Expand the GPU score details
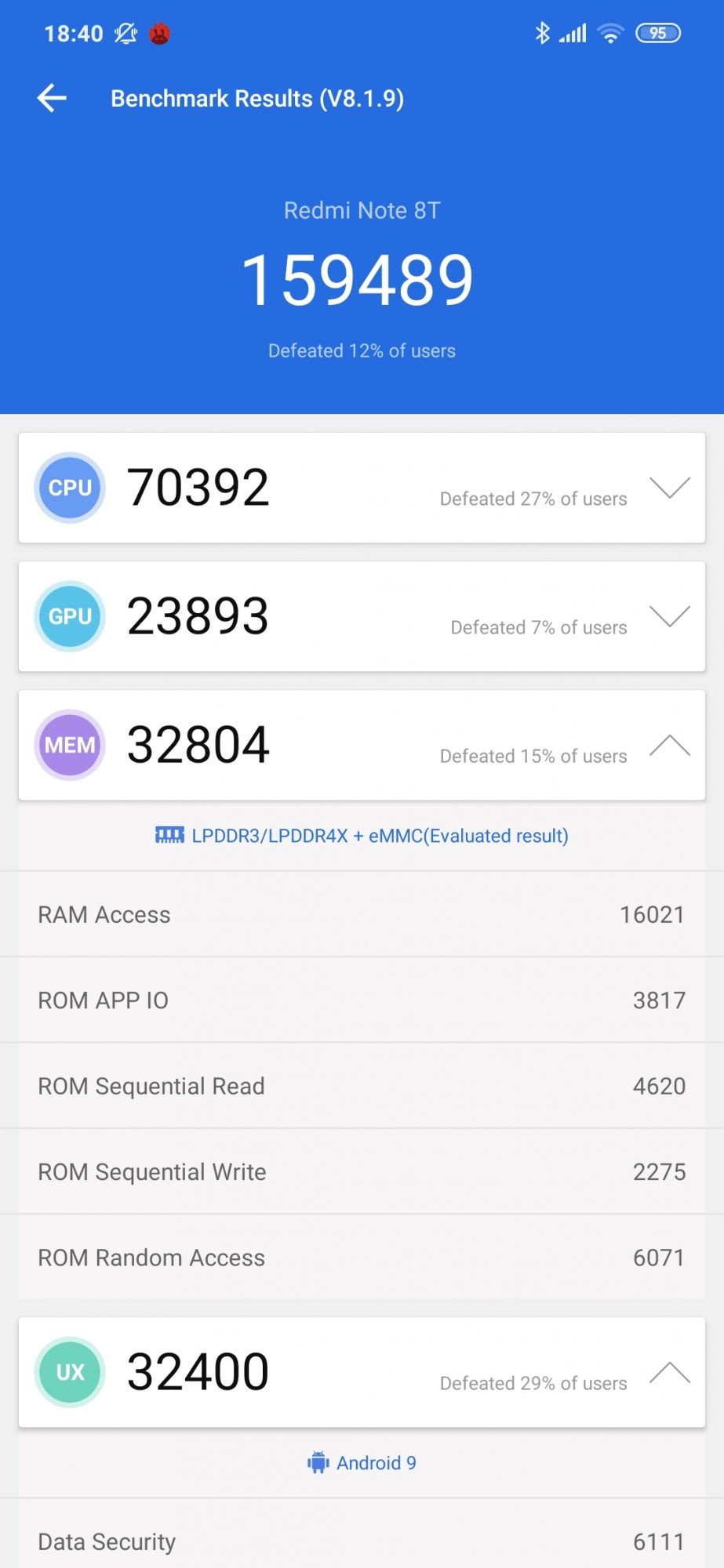 669,616
